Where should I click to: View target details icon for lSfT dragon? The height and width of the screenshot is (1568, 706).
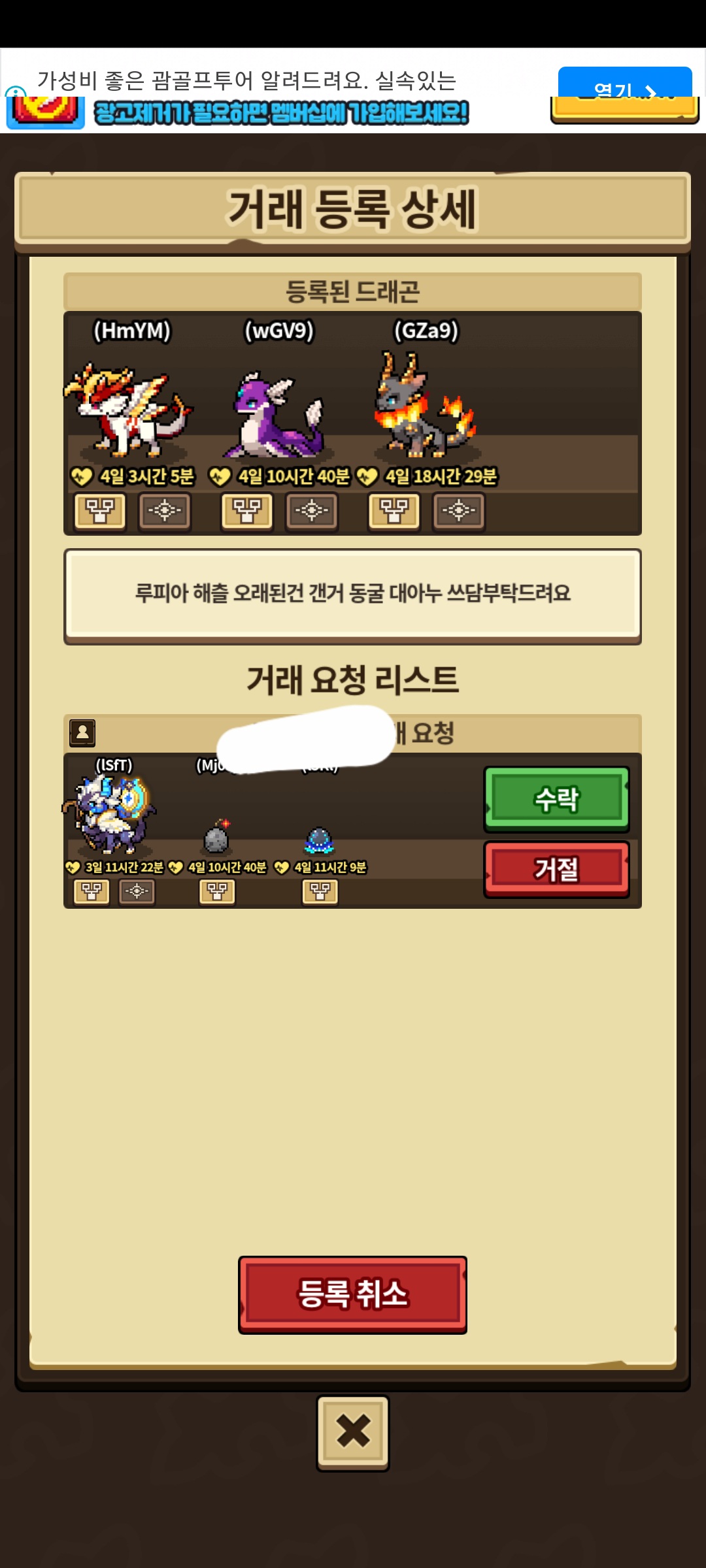click(137, 891)
